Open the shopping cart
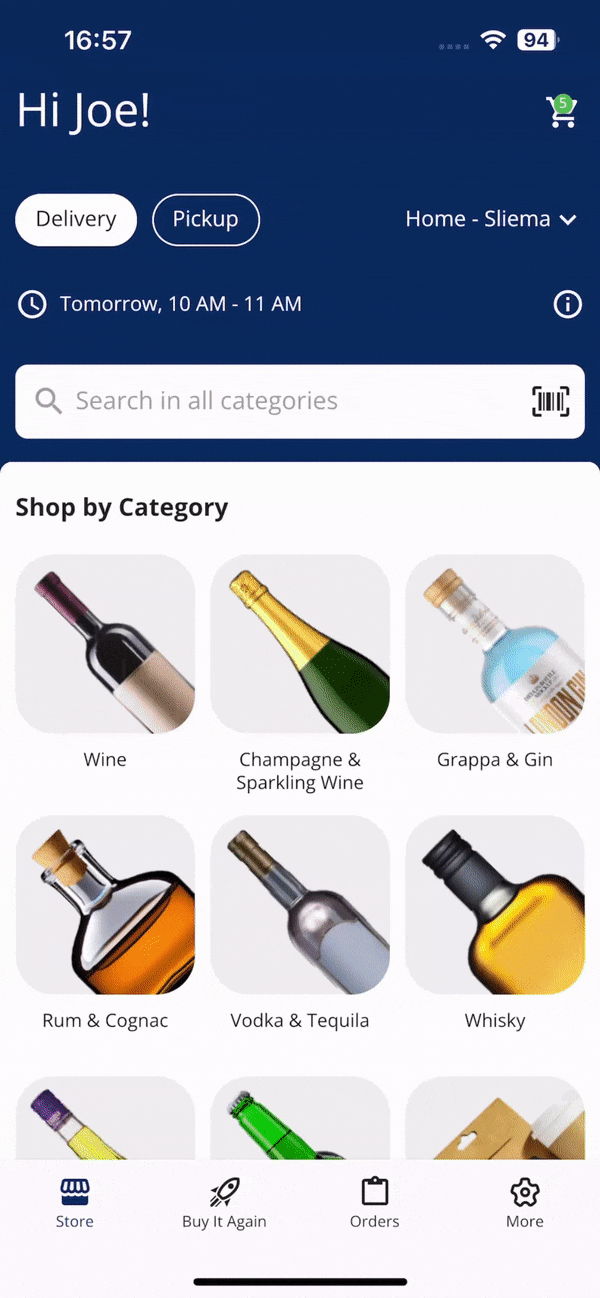The image size is (600, 1298). click(562, 112)
